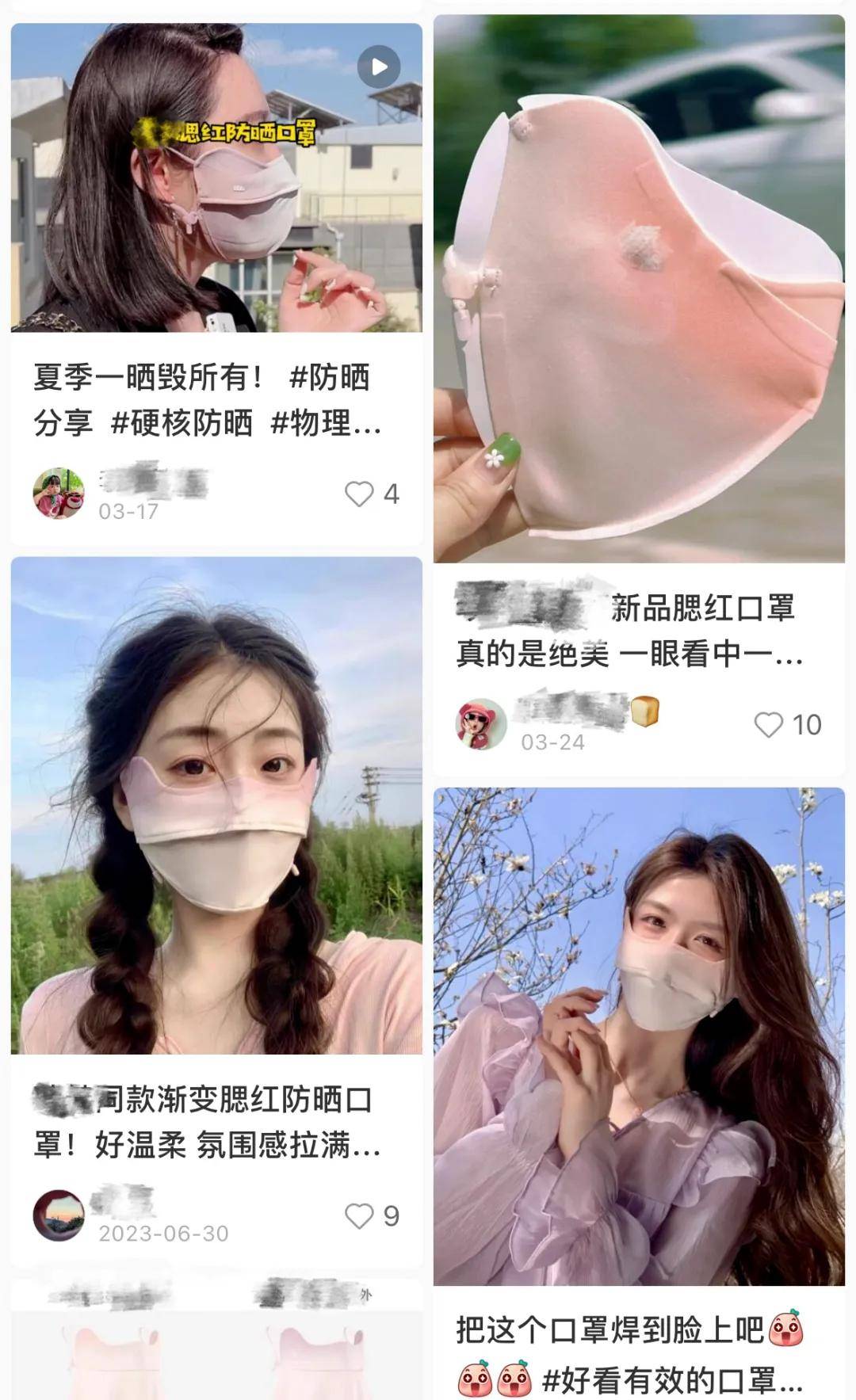
Task: View author avatar on the 03-17 post
Action: pos(59,493)
